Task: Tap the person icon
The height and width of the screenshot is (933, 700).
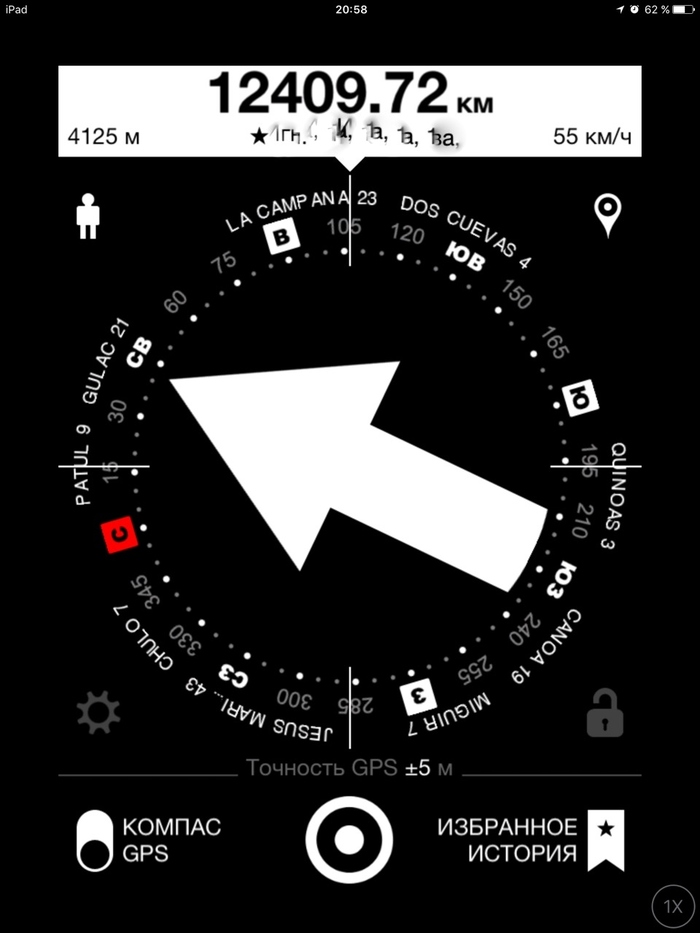Action: point(89,215)
